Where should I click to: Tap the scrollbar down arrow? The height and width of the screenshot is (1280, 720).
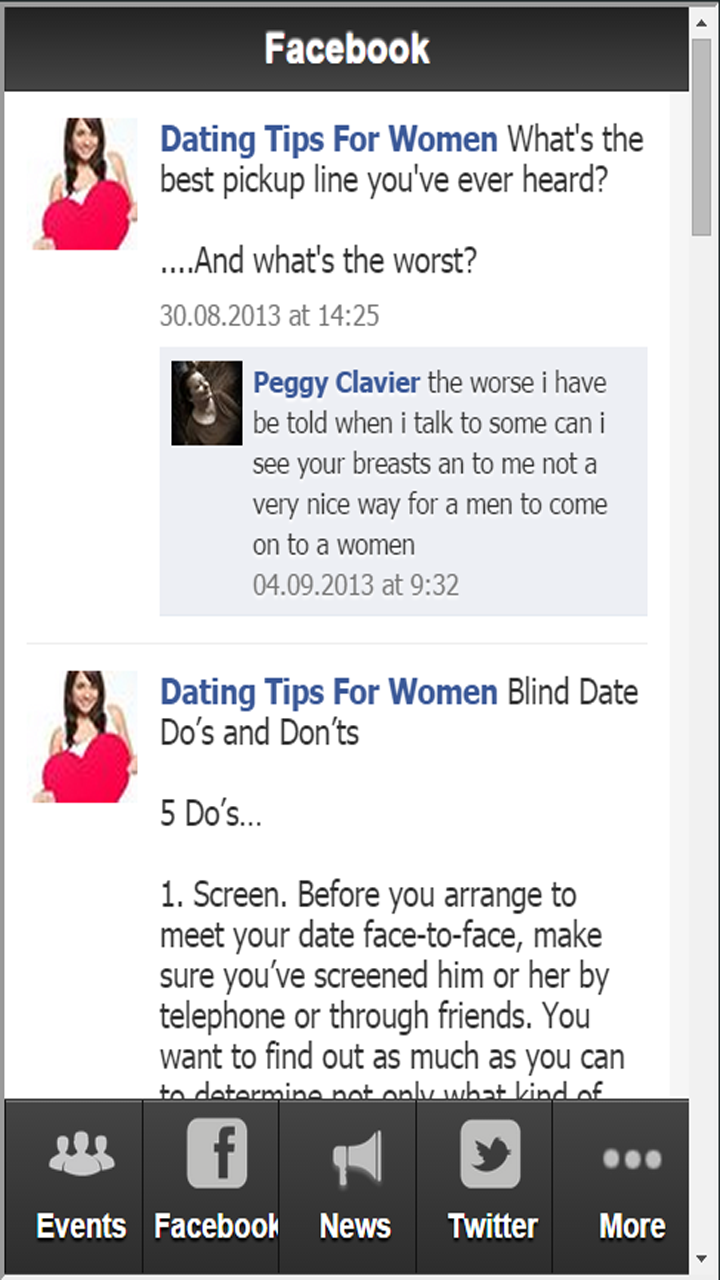coord(704,1258)
